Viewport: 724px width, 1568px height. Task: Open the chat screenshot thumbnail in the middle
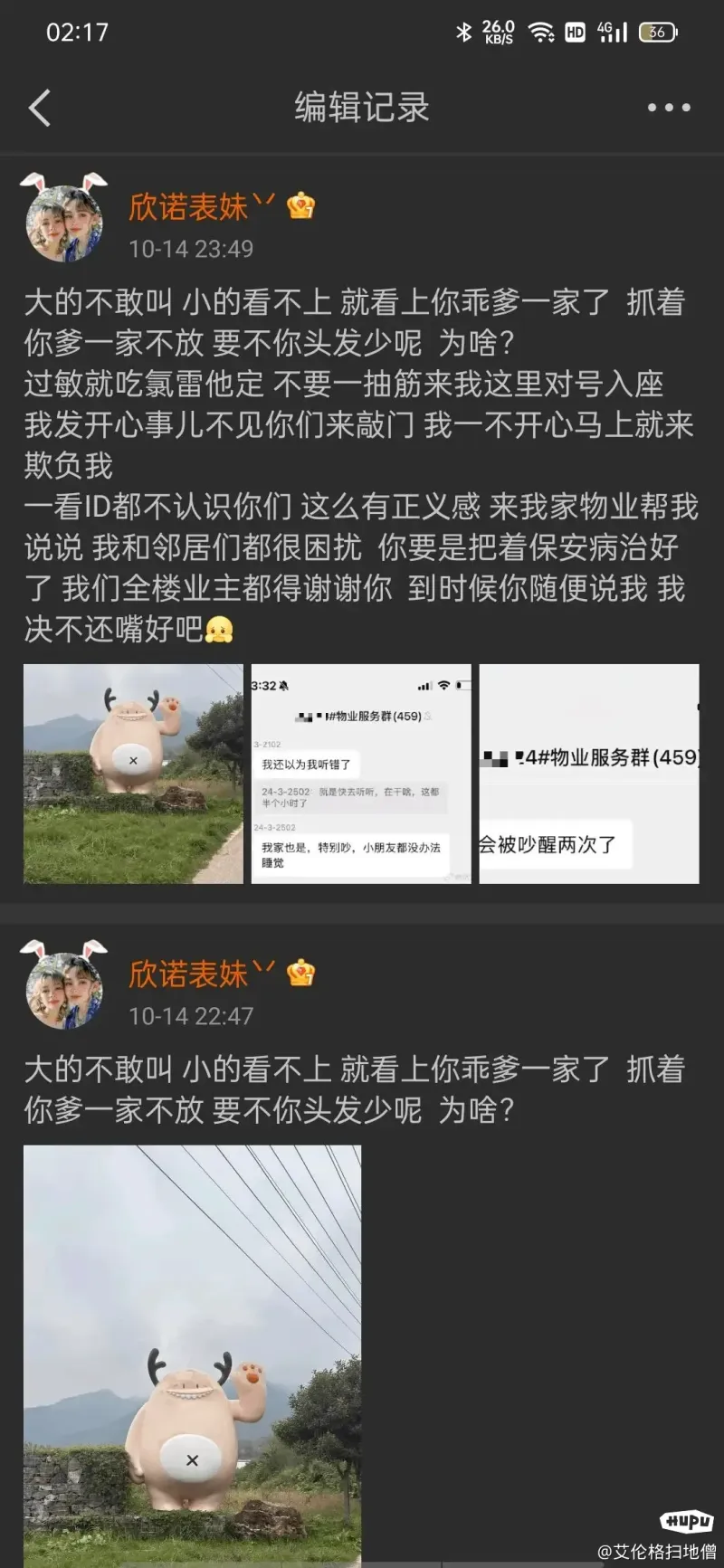361,774
